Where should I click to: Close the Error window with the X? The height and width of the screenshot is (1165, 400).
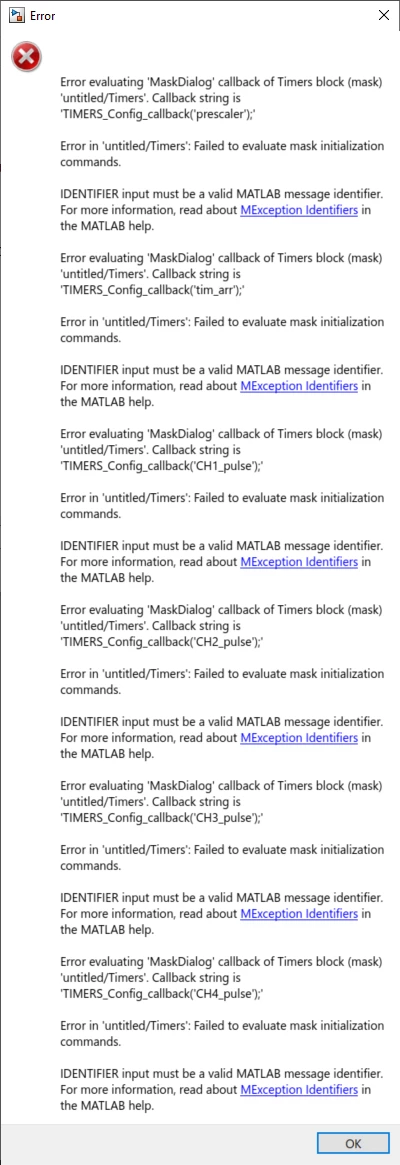click(x=384, y=14)
